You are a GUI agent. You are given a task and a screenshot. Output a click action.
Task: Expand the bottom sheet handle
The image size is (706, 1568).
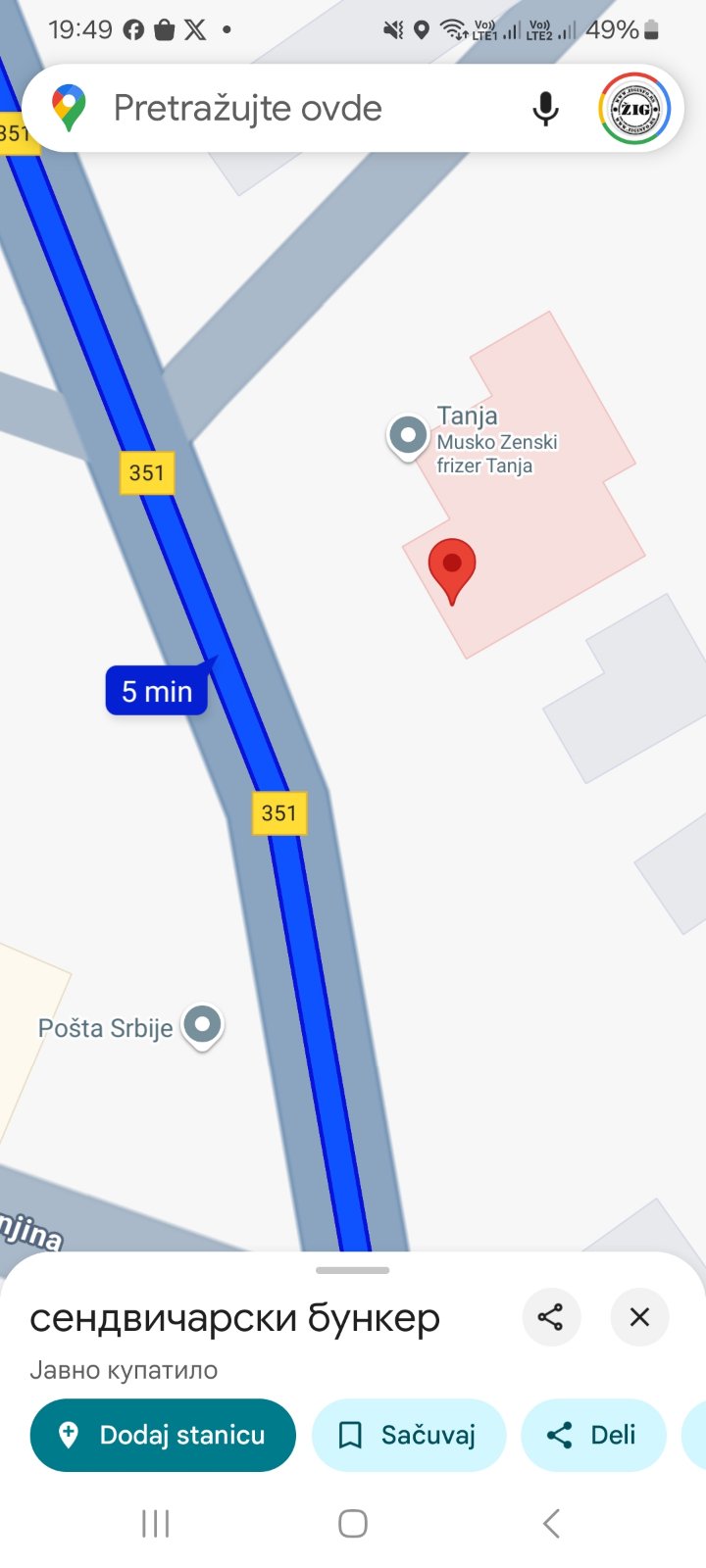click(x=353, y=1270)
